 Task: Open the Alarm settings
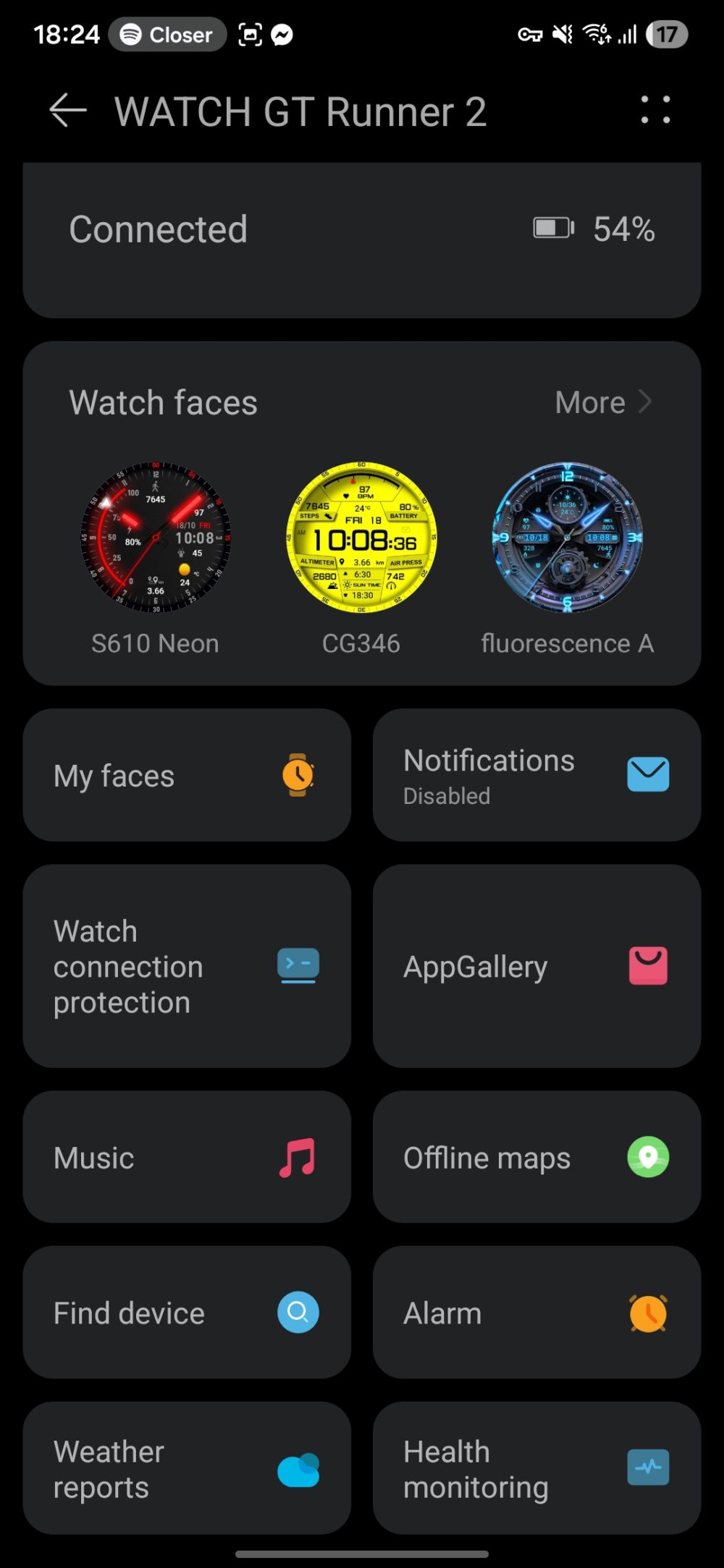click(536, 1313)
